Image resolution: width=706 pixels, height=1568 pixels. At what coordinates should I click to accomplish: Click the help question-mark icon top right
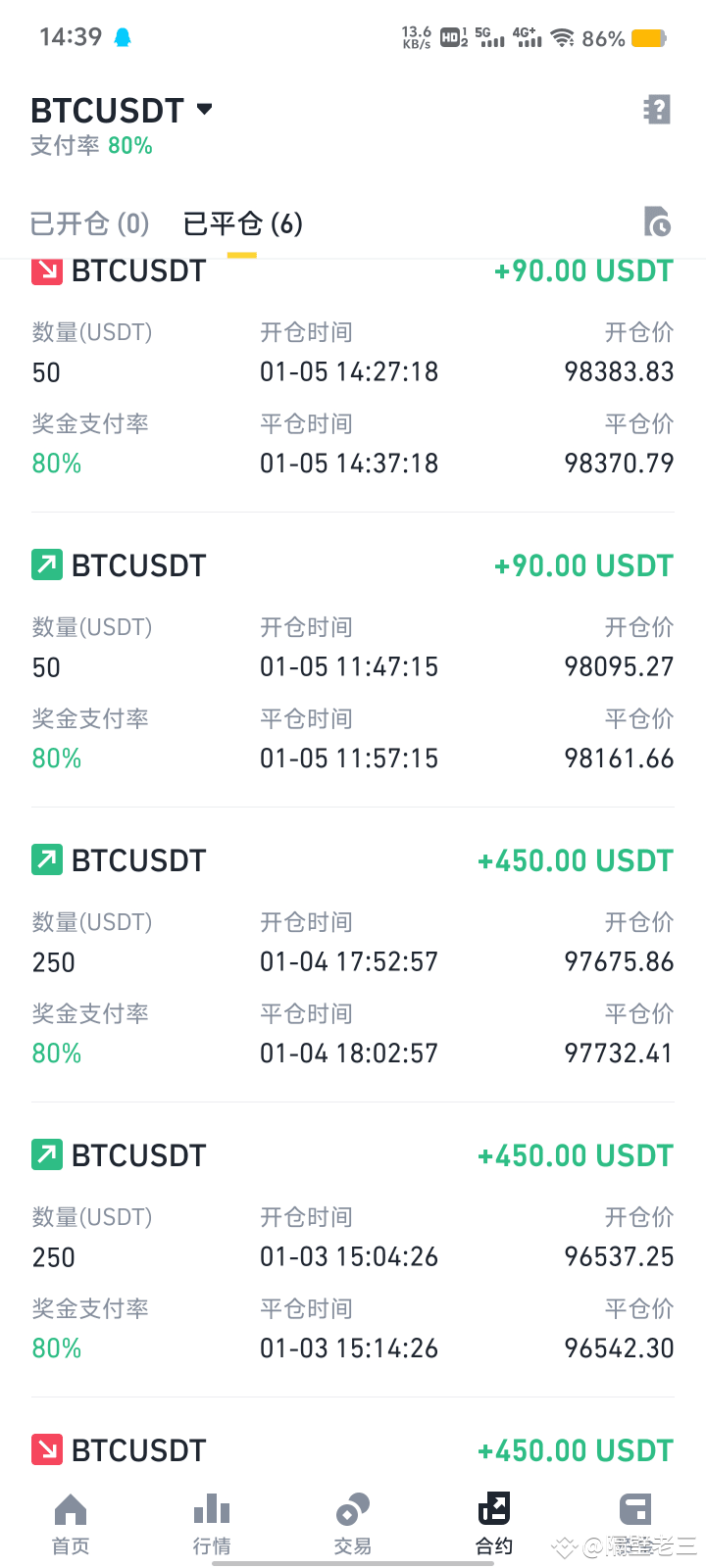coord(655,110)
